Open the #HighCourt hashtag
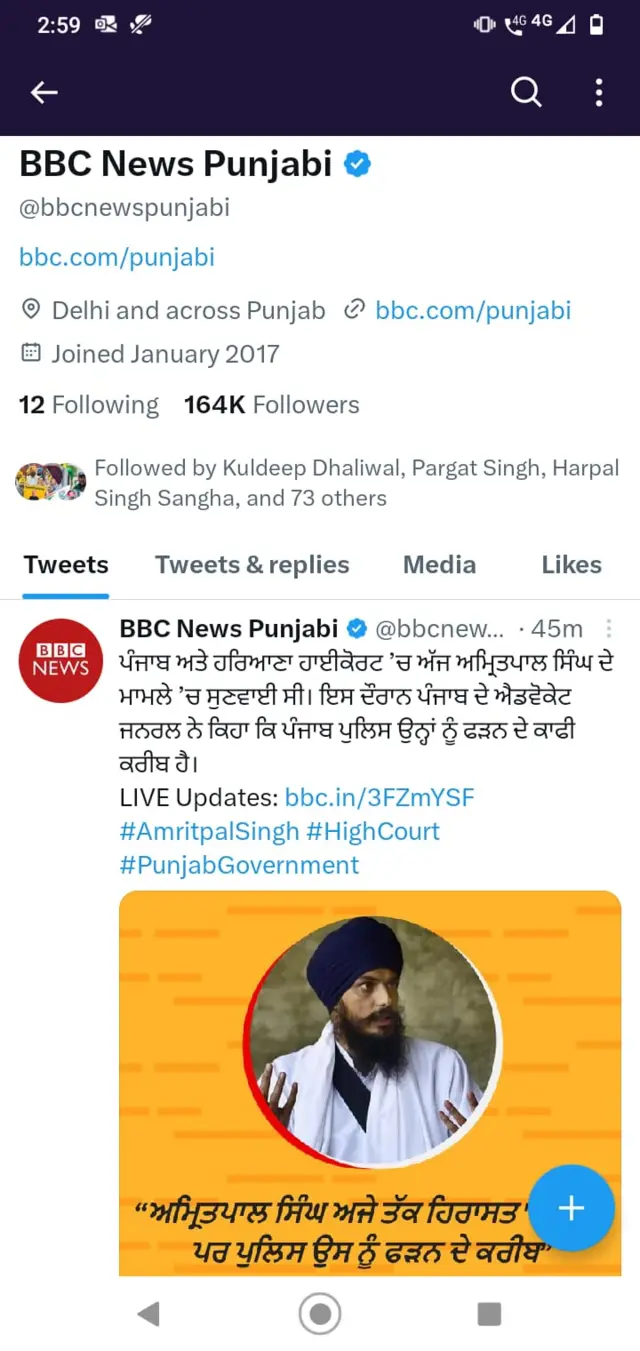The width and height of the screenshot is (640, 1351). 373,832
